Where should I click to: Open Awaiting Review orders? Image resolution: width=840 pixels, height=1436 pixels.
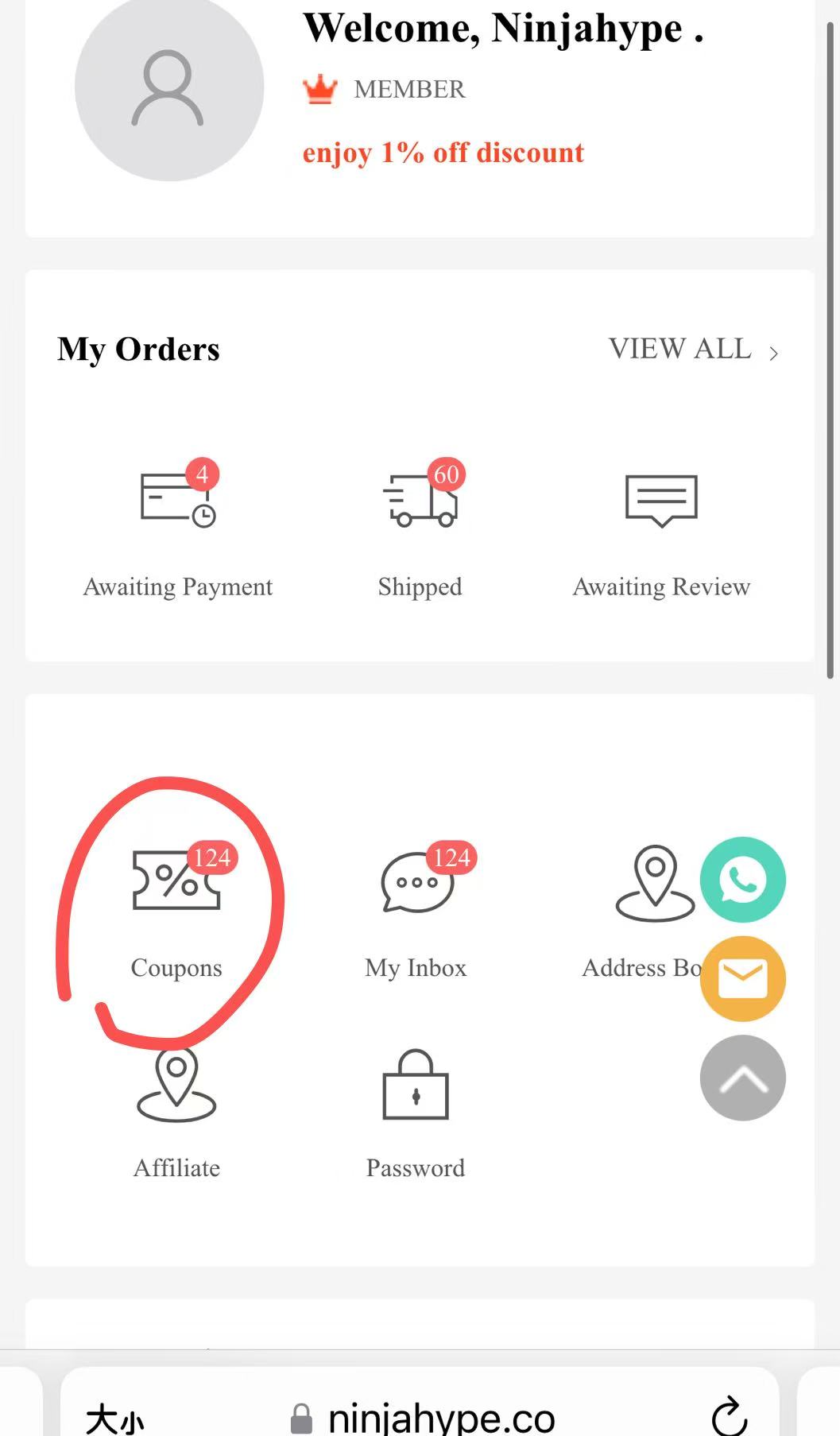coord(661,528)
